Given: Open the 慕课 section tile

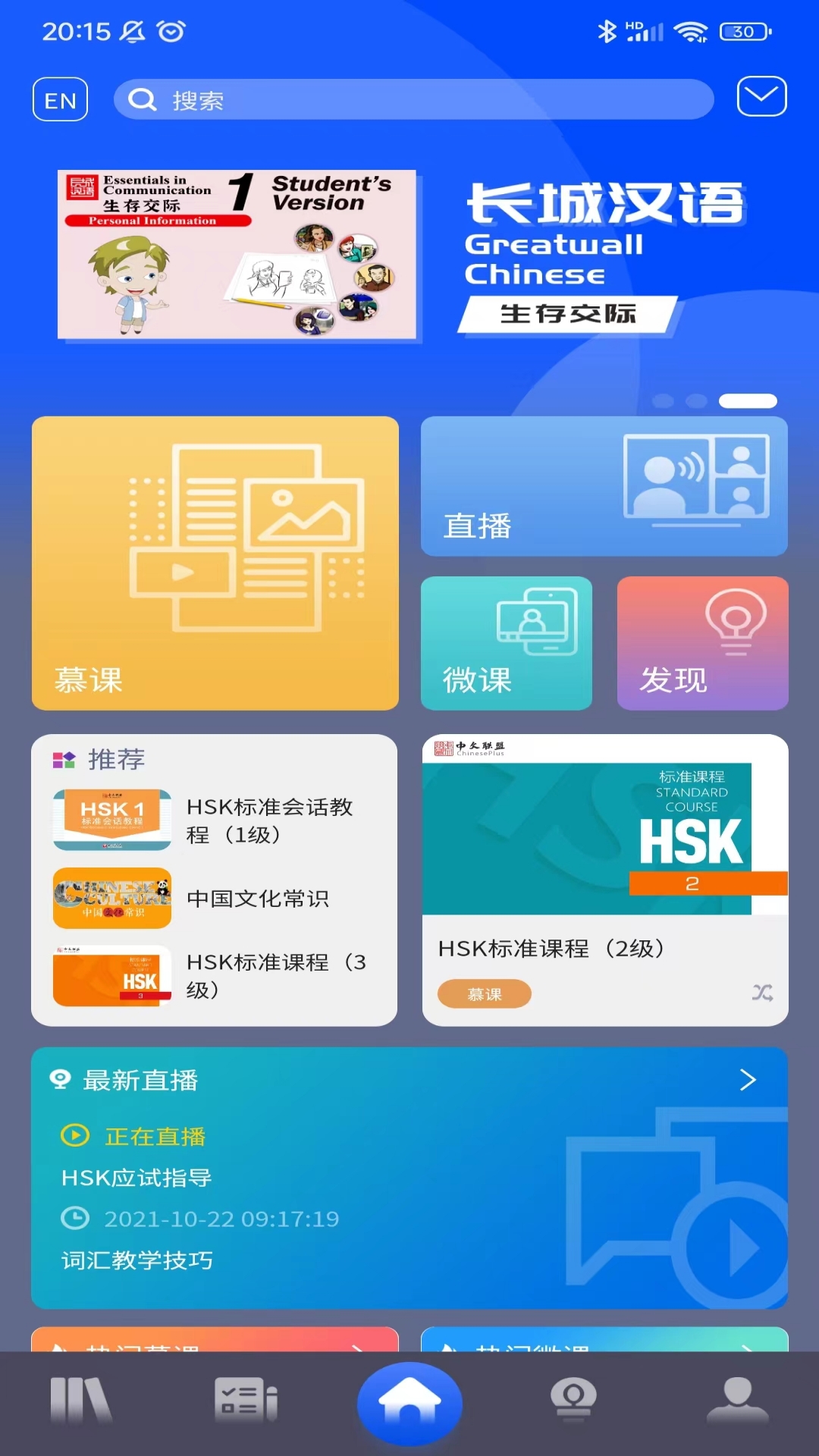Looking at the screenshot, I should coord(215,563).
